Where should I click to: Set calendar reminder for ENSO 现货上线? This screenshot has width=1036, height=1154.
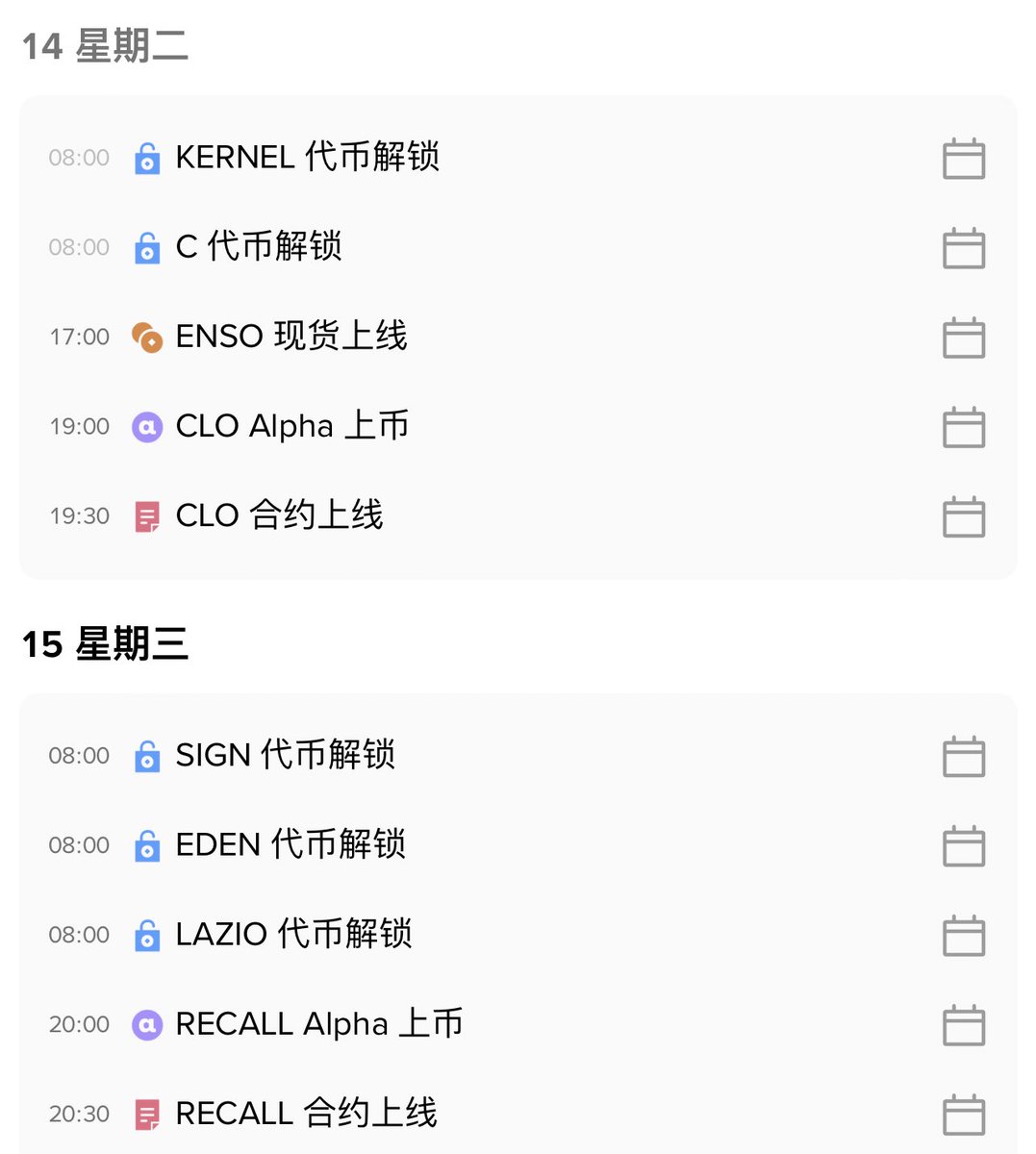pyautogui.click(x=963, y=338)
